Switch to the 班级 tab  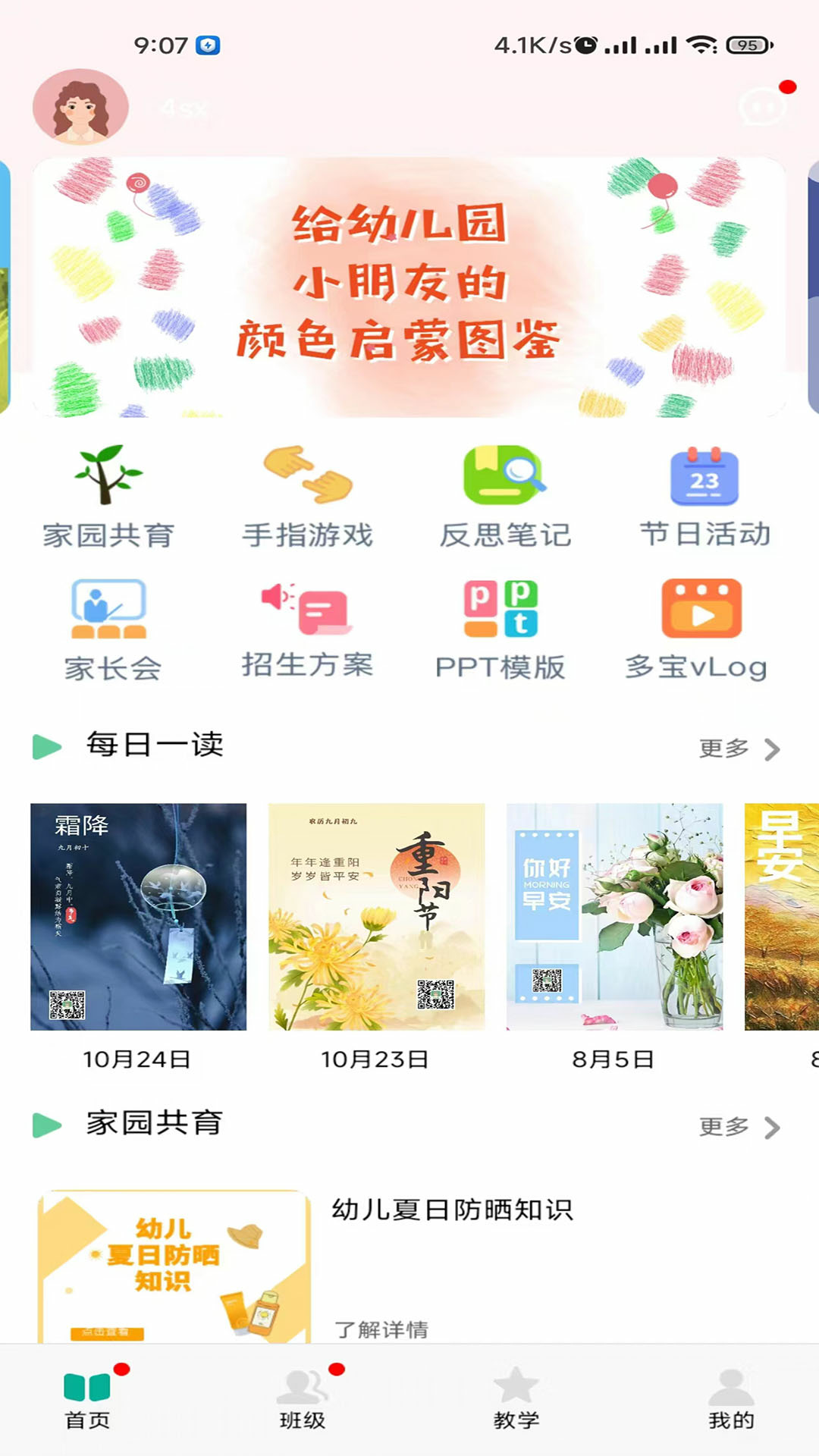(303, 1400)
